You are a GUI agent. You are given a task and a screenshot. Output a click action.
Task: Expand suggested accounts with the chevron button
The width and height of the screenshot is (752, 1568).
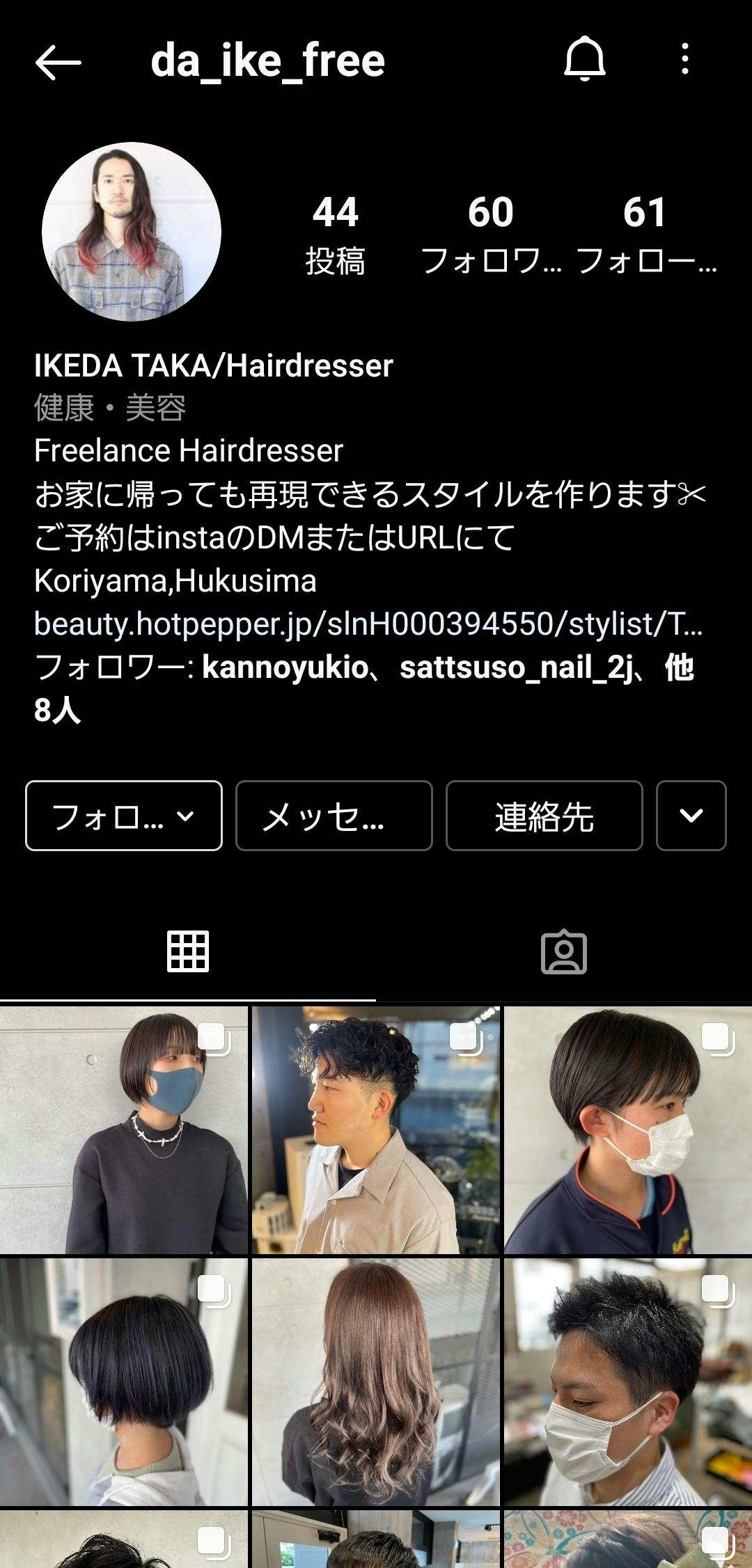pyautogui.click(x=691, y=816)
